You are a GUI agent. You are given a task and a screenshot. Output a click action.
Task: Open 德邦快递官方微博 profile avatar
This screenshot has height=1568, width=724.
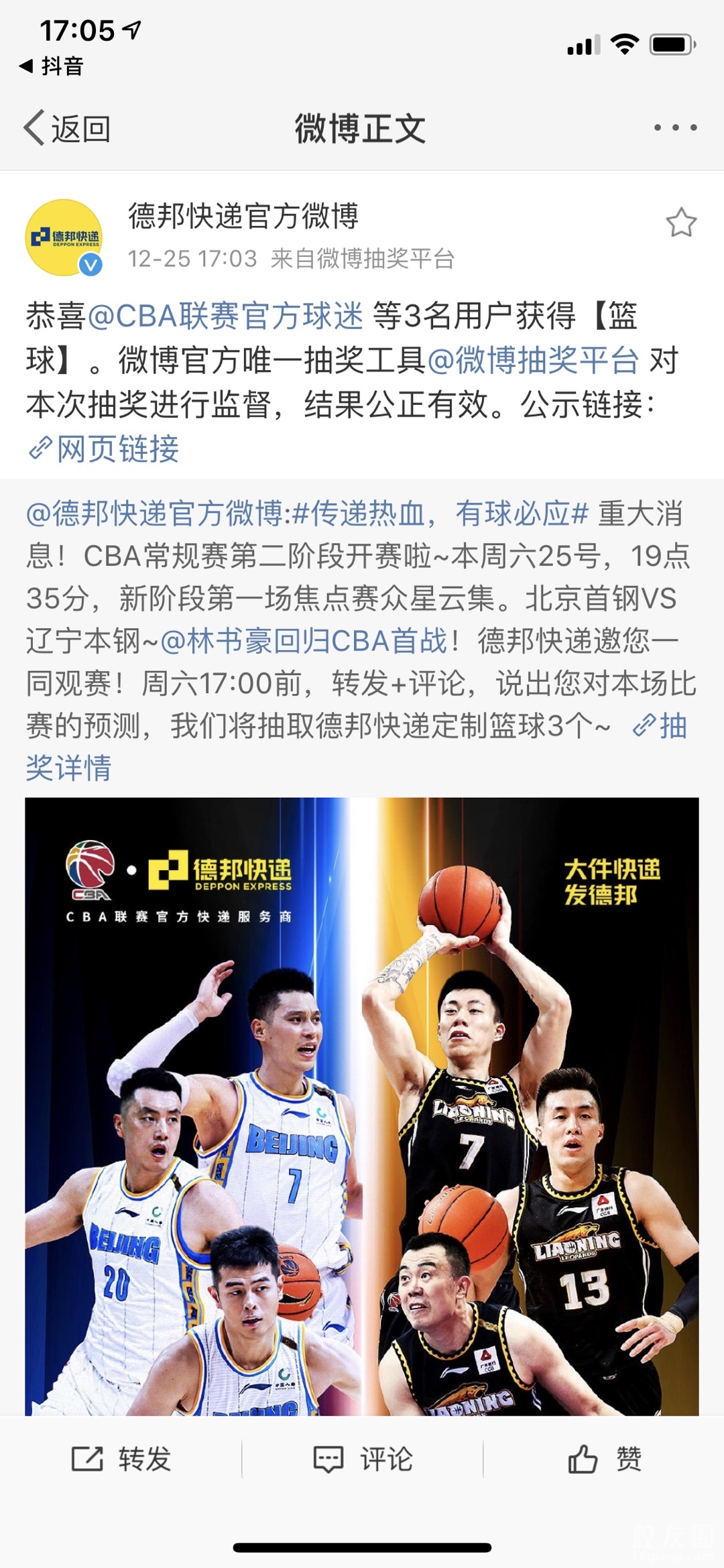(x=64, y=237)
